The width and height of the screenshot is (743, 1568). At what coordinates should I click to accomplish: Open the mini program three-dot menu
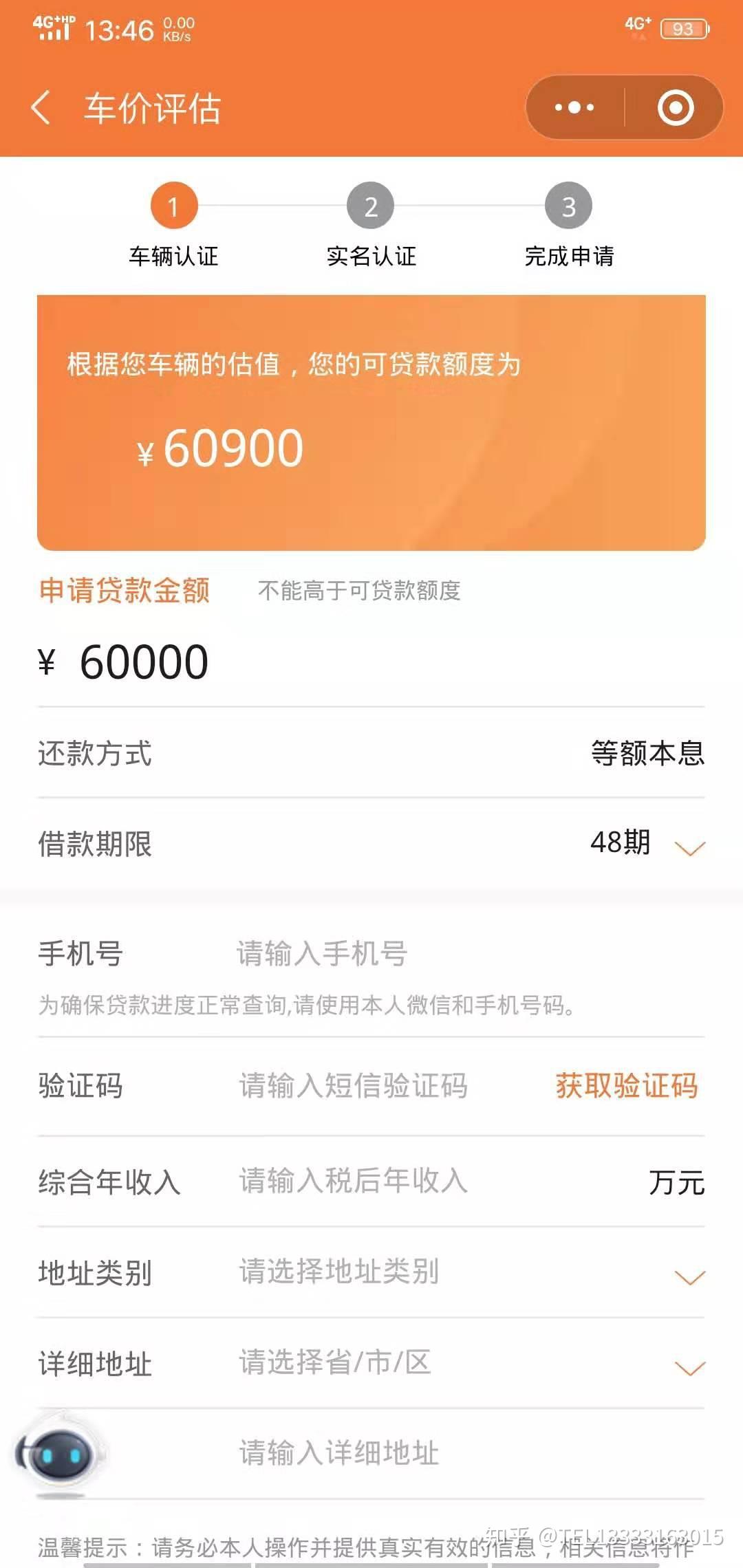(574, 108)
